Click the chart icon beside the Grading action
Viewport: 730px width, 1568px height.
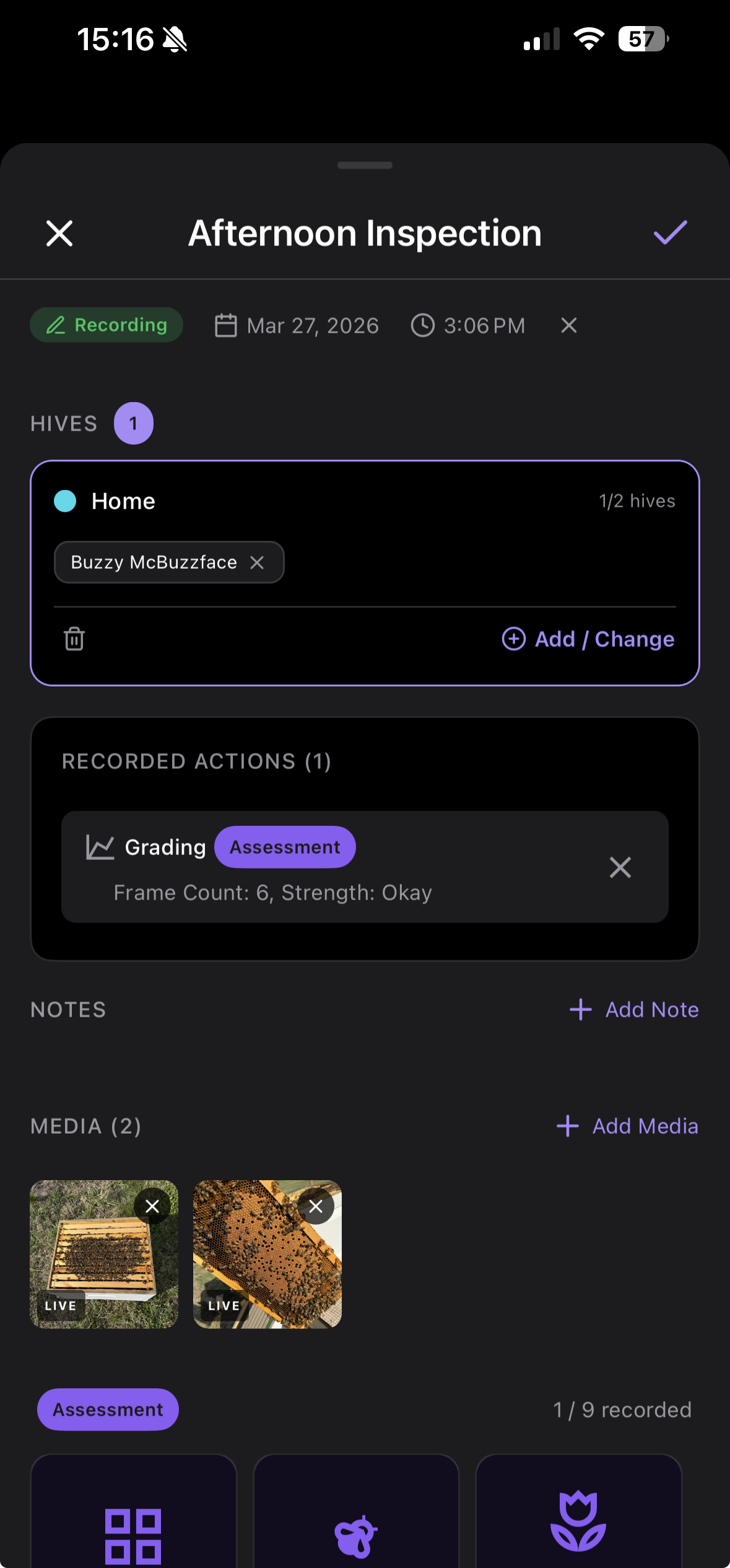pos(100,847)
